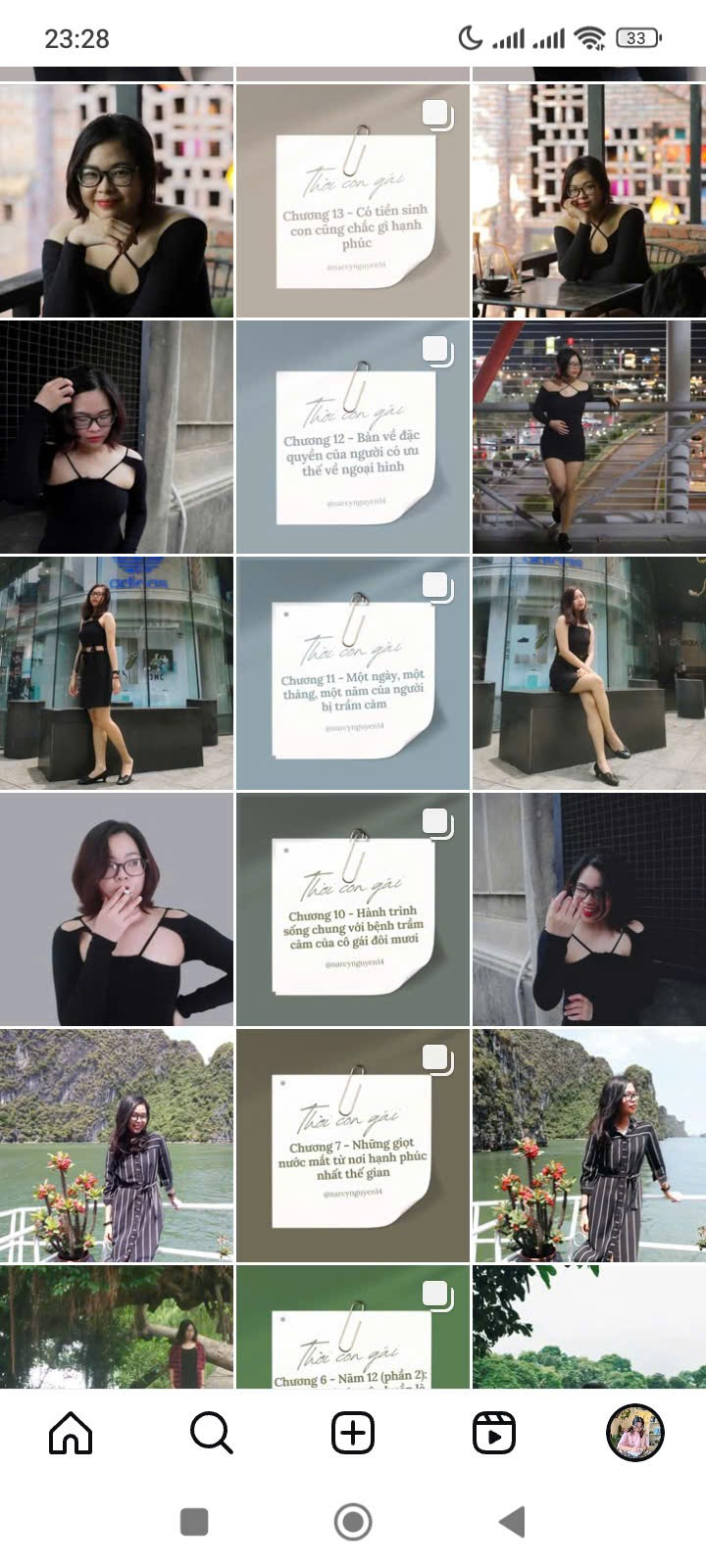Open the Chương 13 carousel post
This screenshot has height=1568, width=706.
pos(353,201)
